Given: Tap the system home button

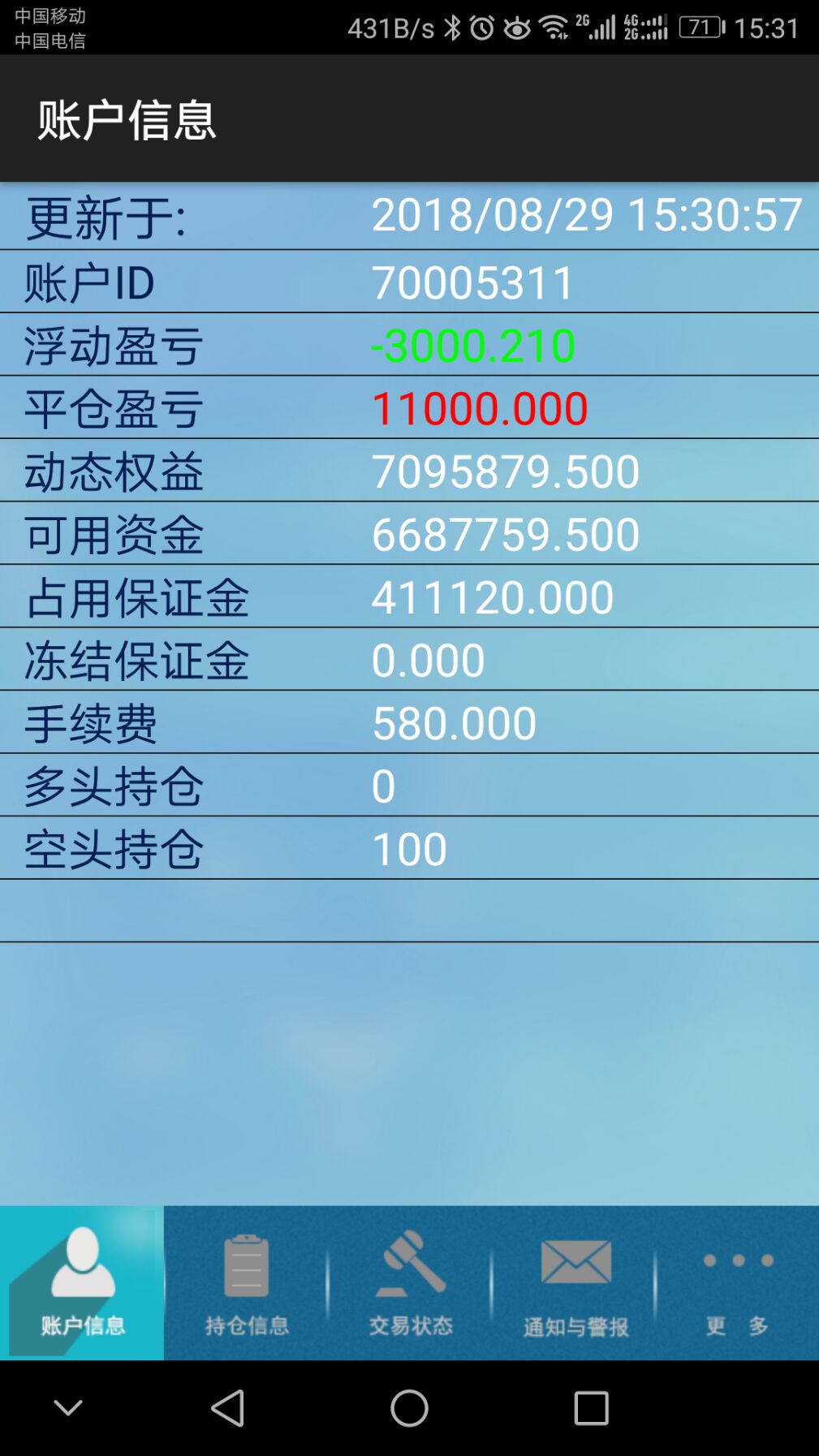Looking at the screenshot, I should click(409, 1408).
